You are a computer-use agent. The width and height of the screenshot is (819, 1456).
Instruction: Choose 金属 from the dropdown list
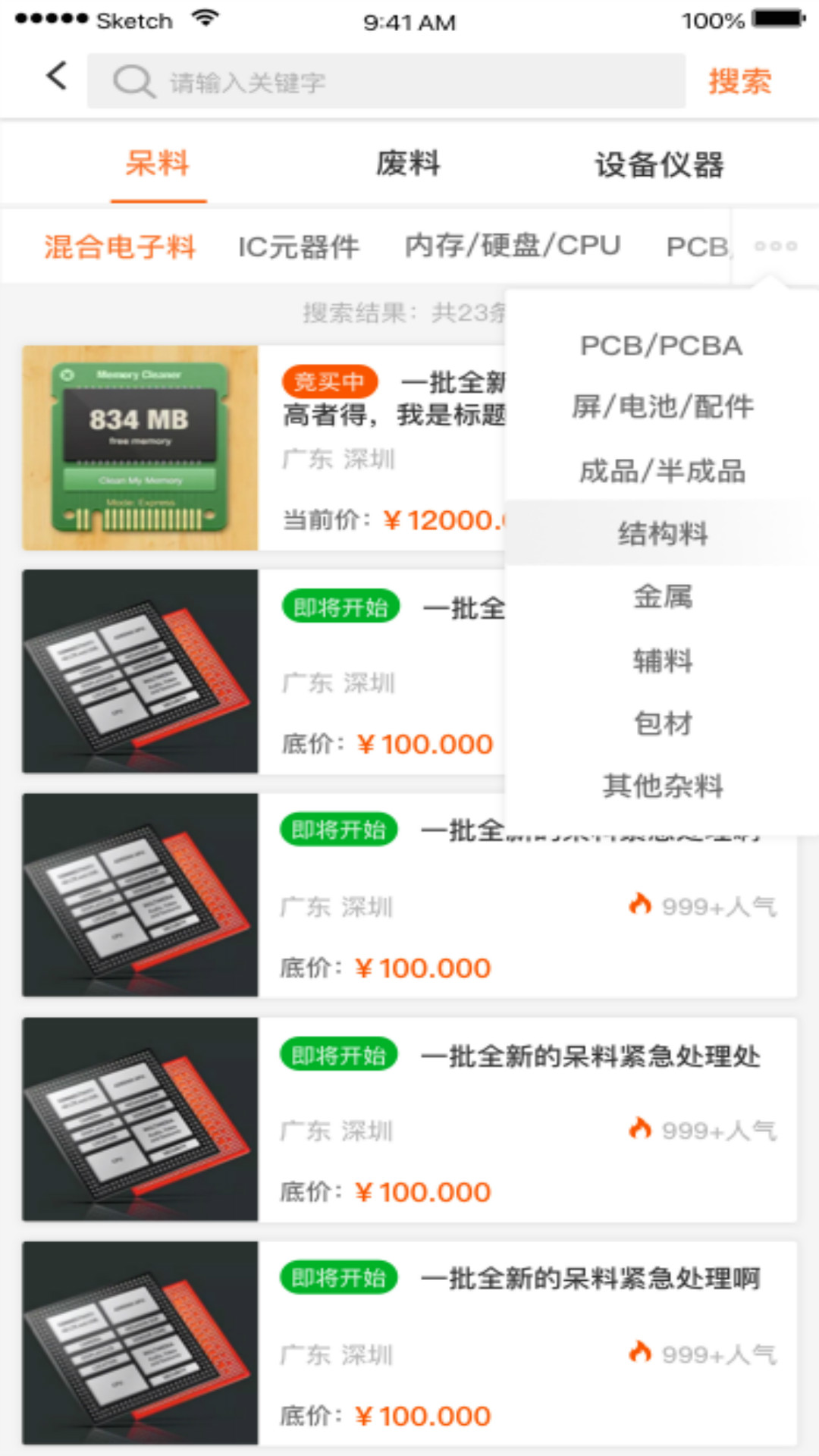click(662, 597)
